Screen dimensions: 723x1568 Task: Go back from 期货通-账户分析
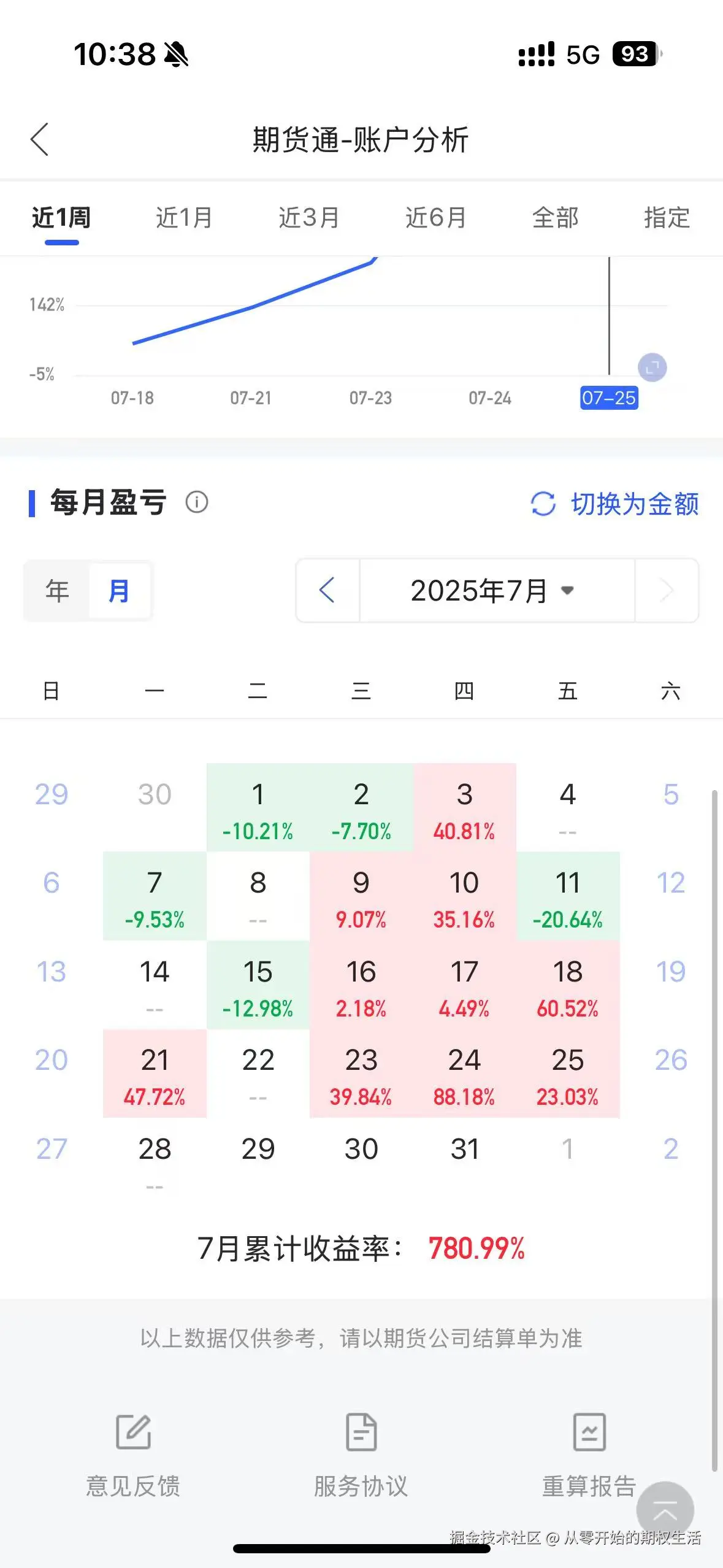tap(40, 140)
